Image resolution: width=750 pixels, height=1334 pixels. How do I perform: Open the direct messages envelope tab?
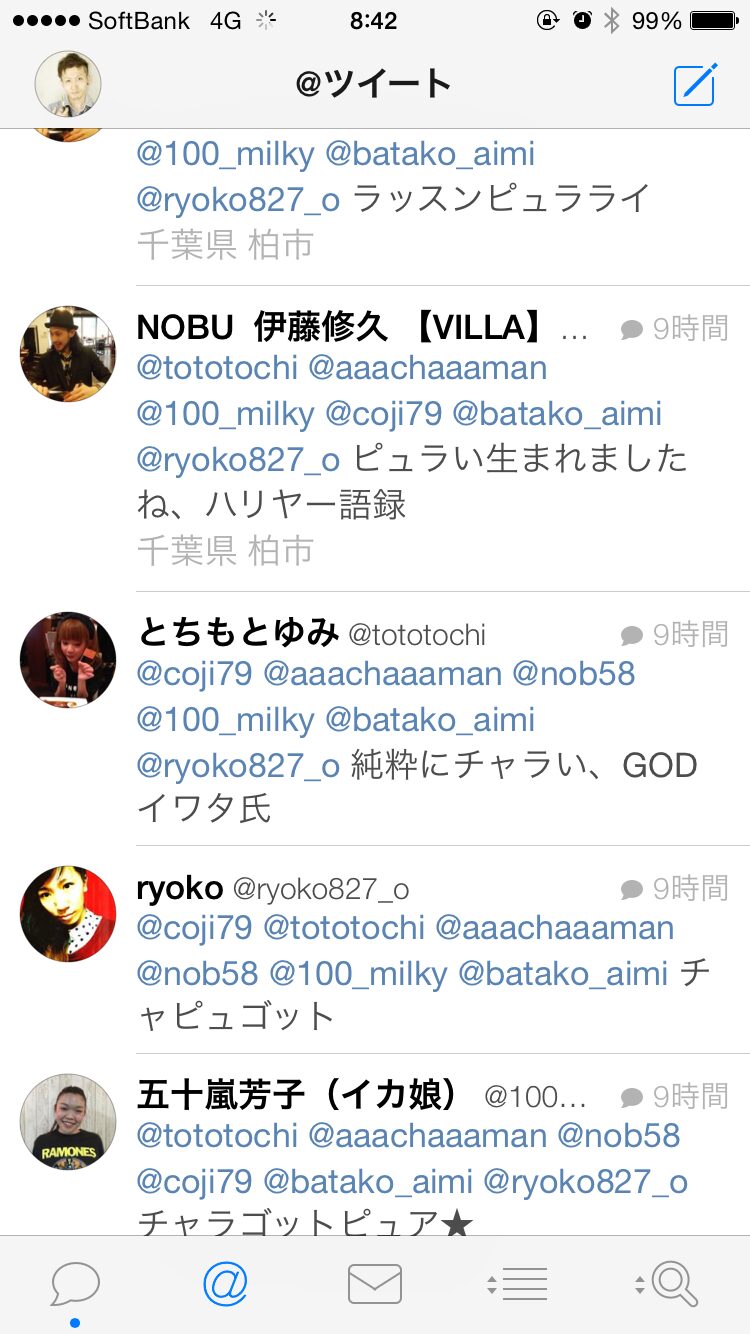point(375,1284)
